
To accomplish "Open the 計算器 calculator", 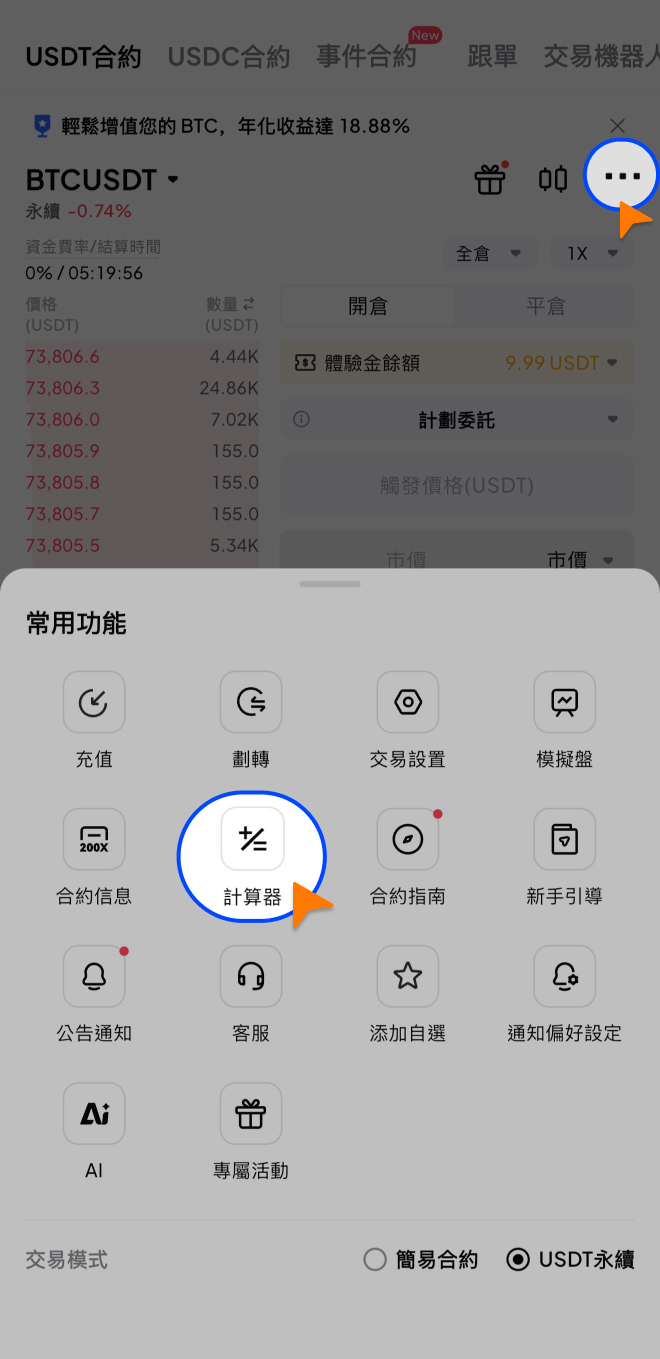I will pos(252,840).
